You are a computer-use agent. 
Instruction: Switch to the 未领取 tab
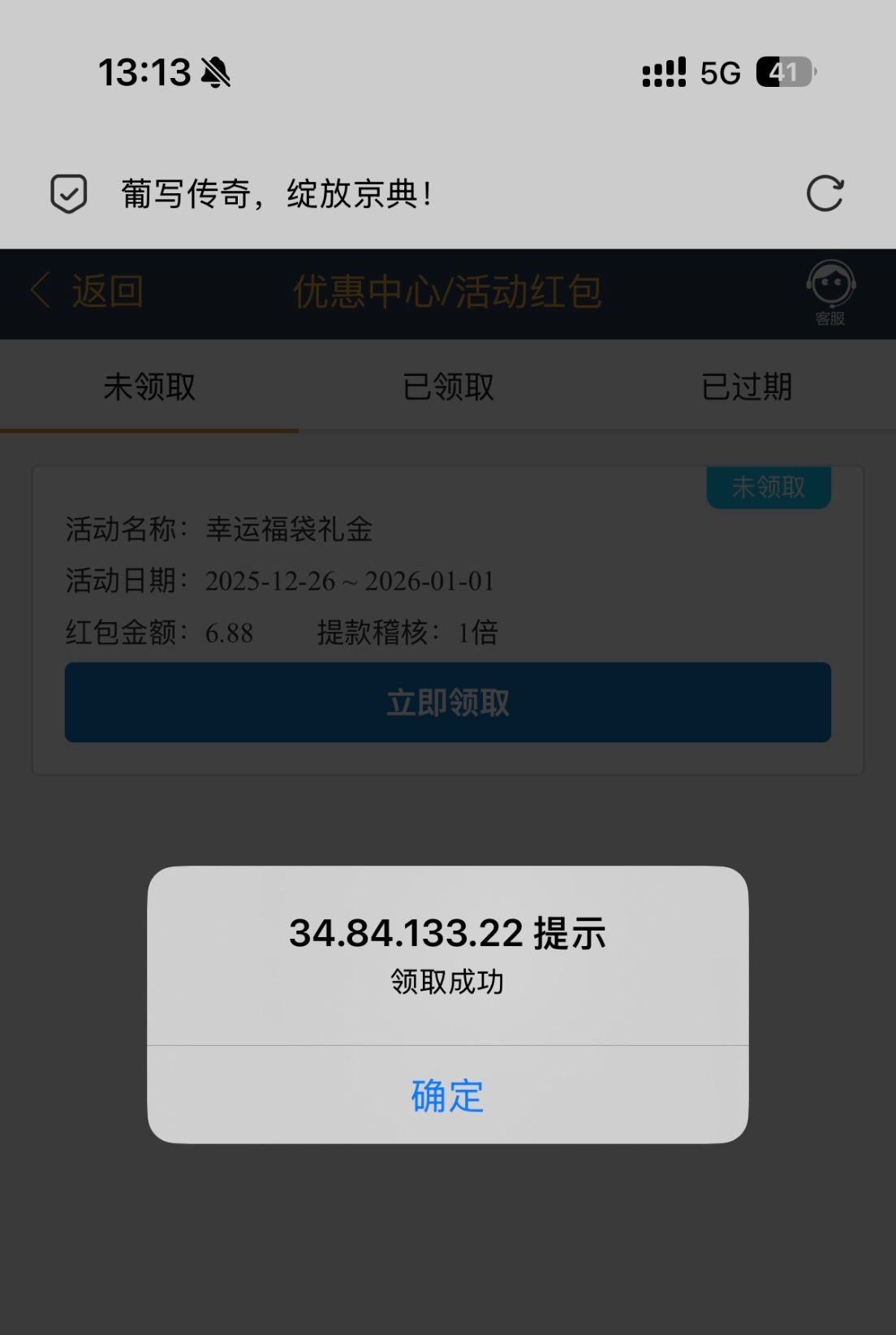coord(149,387)
